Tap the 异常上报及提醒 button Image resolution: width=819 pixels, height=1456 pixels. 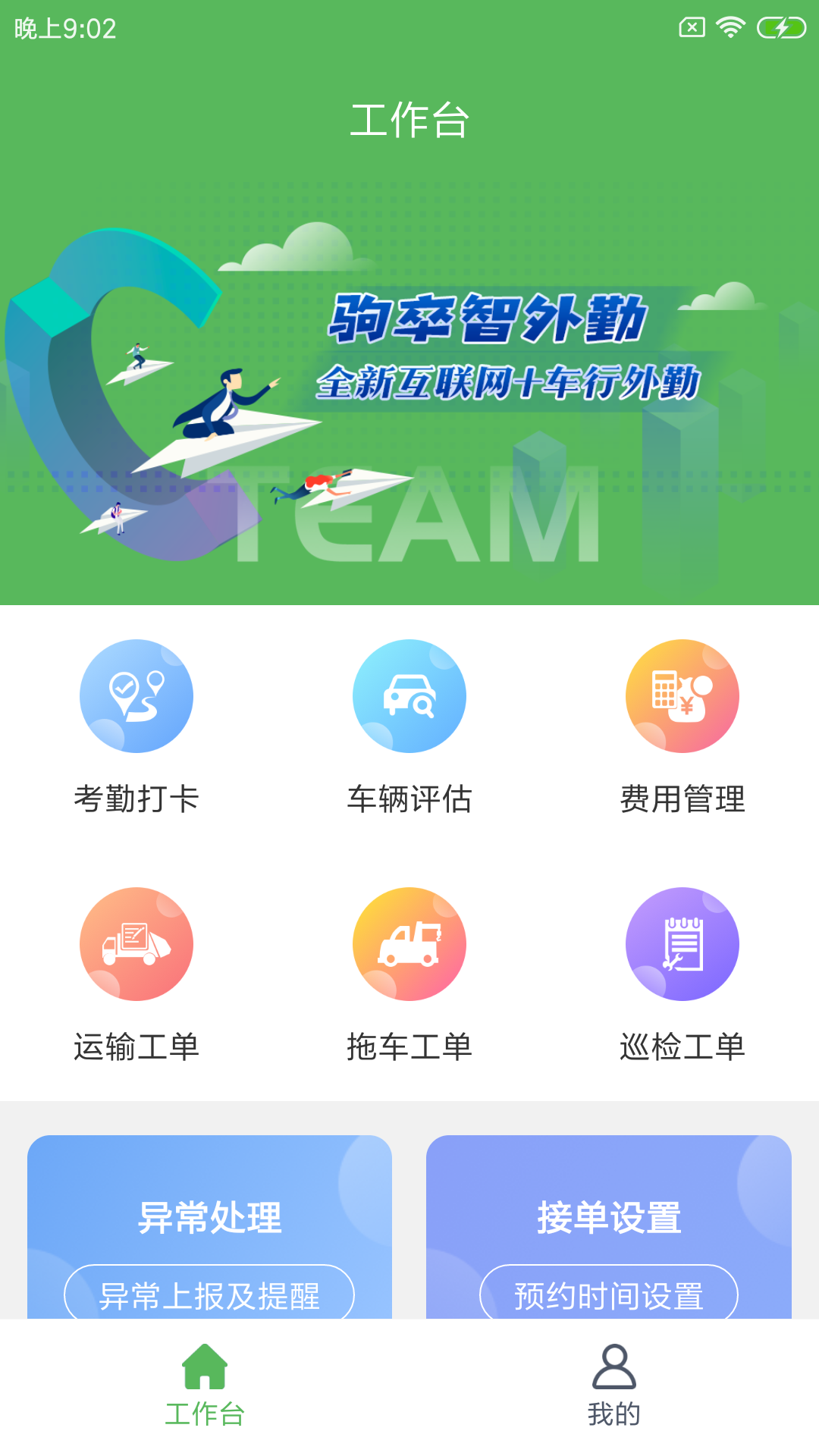pyautogui.click(x=209, y=1294)
